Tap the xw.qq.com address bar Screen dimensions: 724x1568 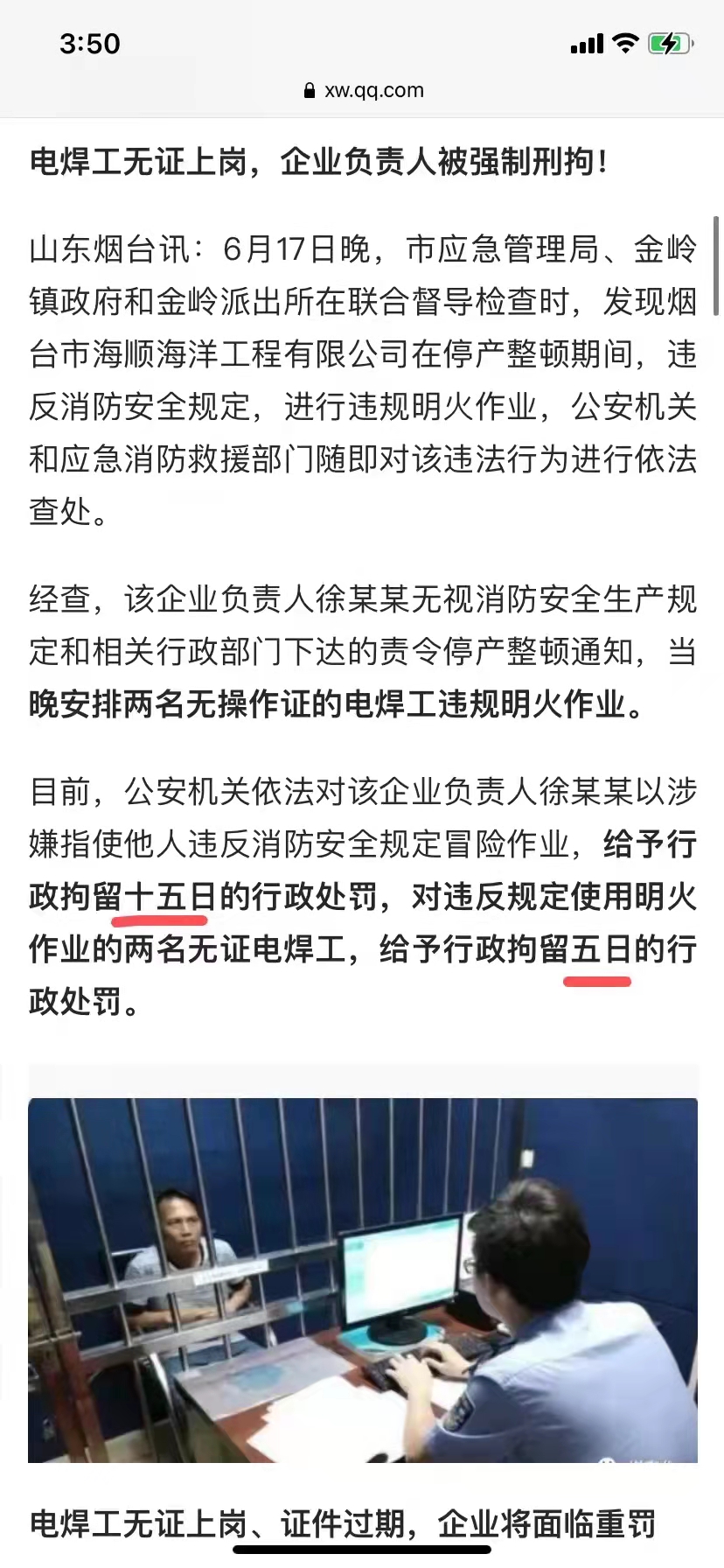pos(364,90)
